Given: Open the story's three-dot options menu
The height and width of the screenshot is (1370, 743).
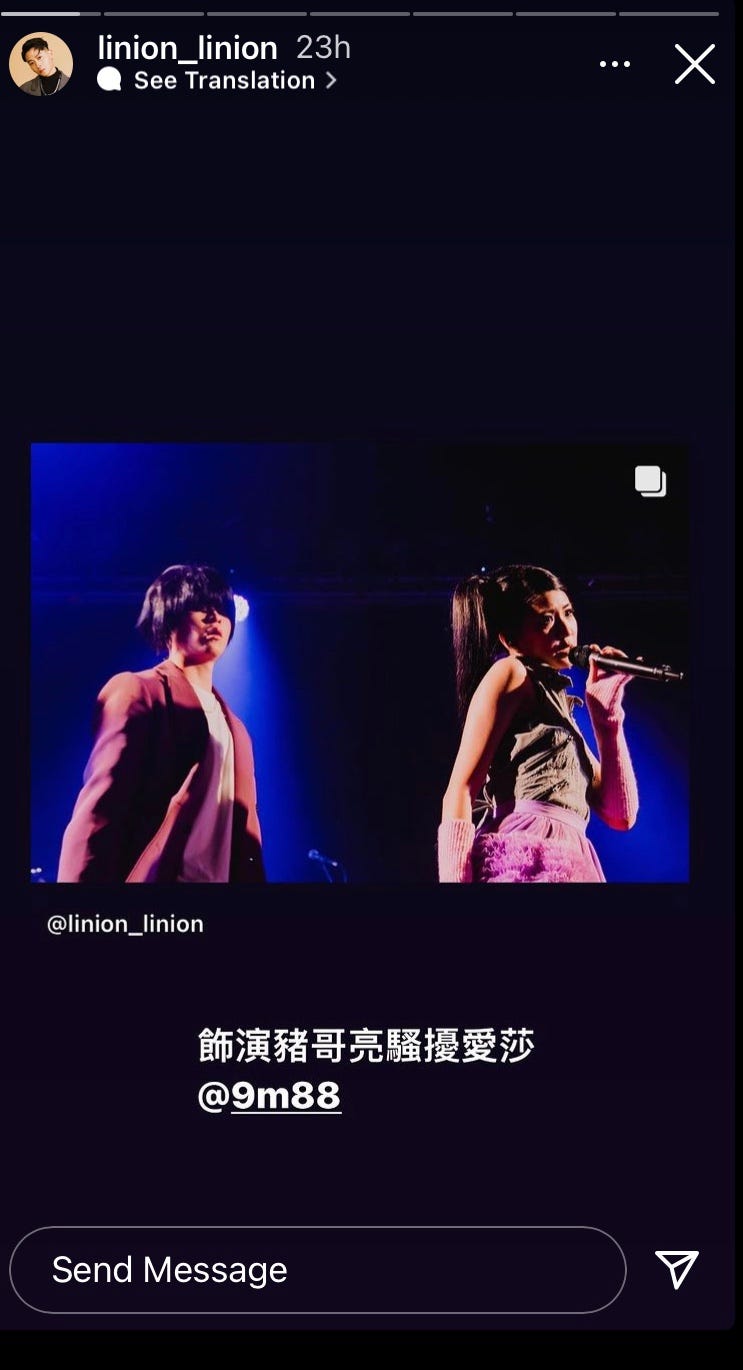Looking at the screenshot, I should tap(614, 64).
